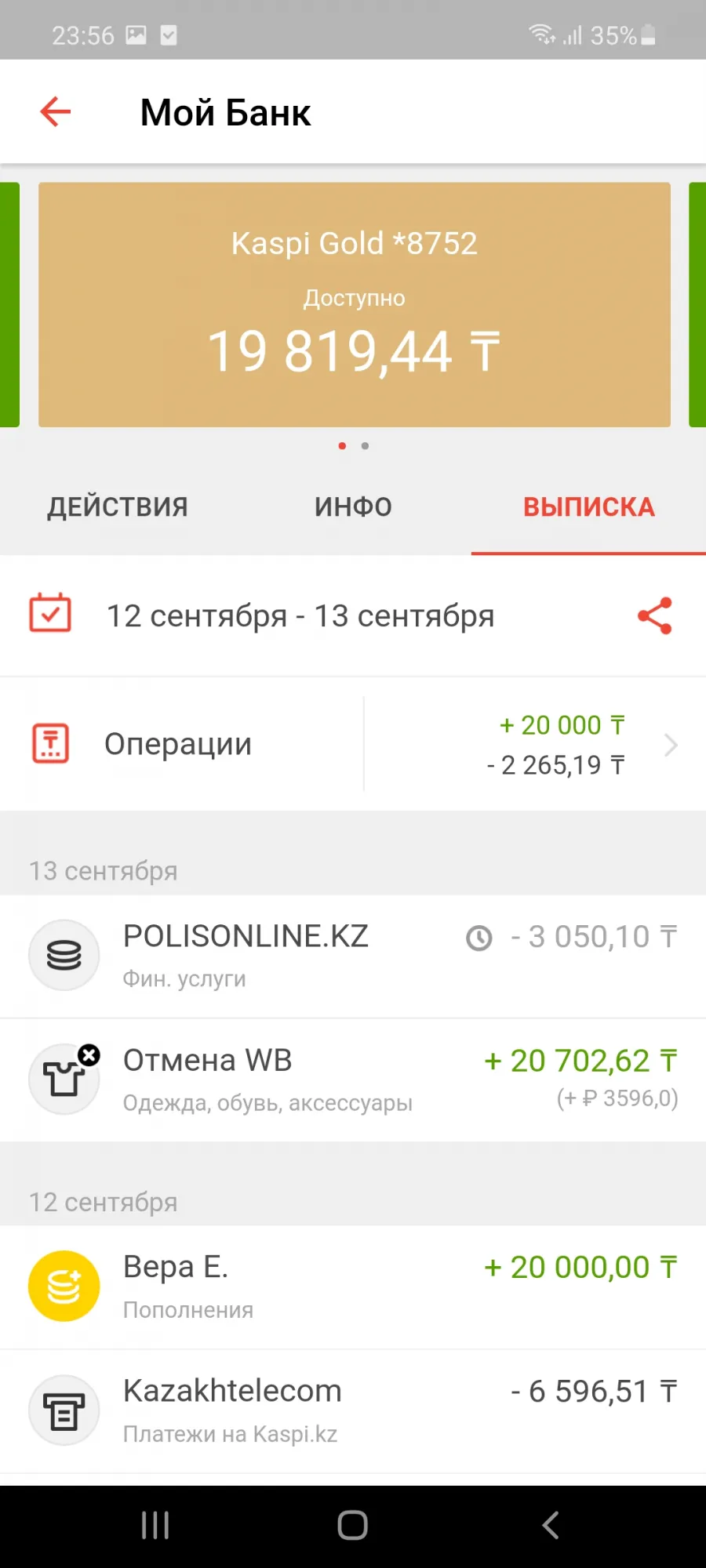Change the date range 12–13 сентября
706x1568 pixels.
pyautogui.click(x=300, y=616)
